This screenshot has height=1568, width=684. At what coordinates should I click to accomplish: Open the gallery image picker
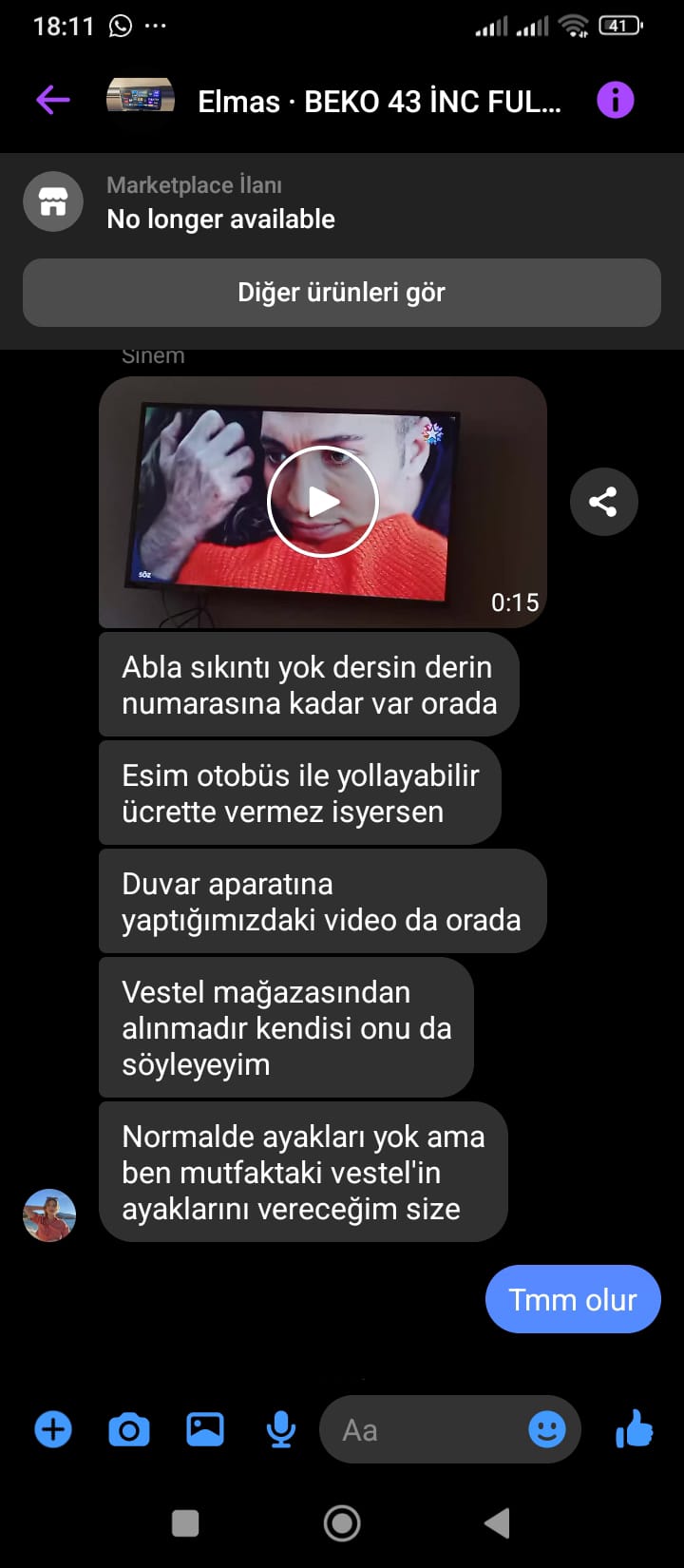(x=205, y=1429)
